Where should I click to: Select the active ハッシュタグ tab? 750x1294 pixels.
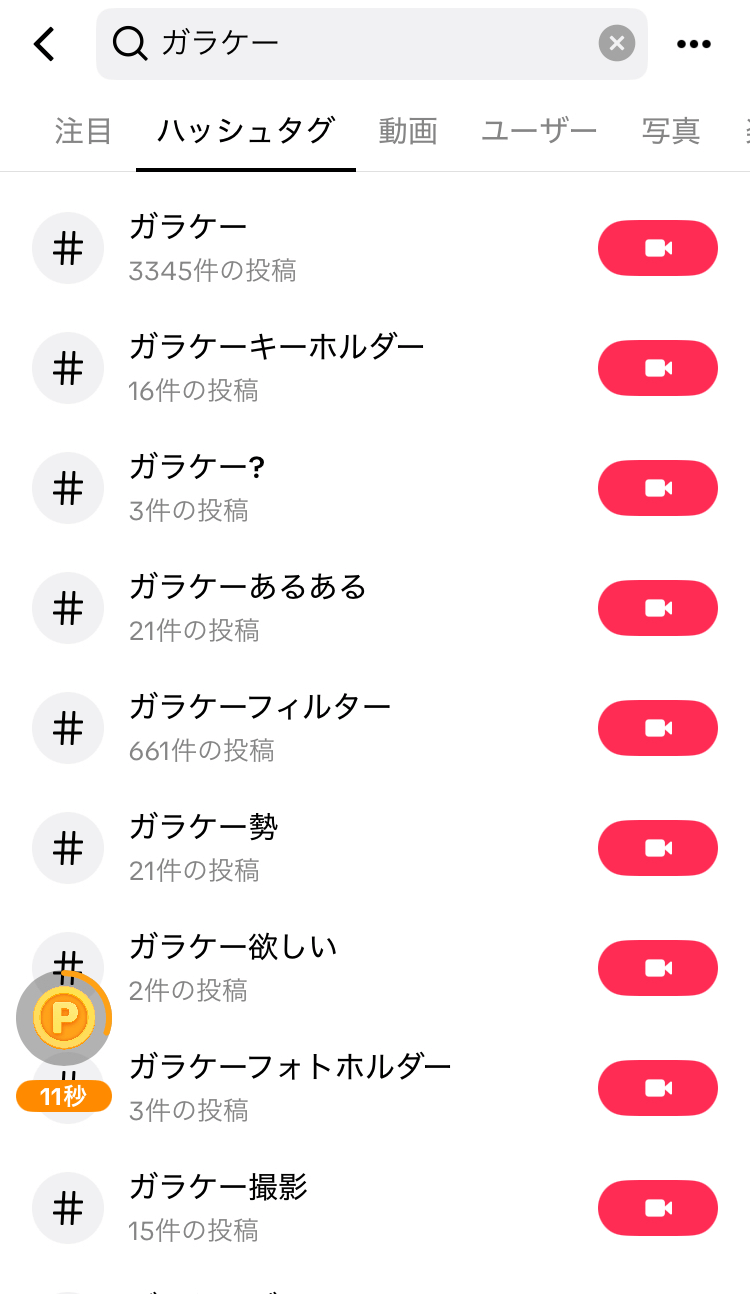246,131
